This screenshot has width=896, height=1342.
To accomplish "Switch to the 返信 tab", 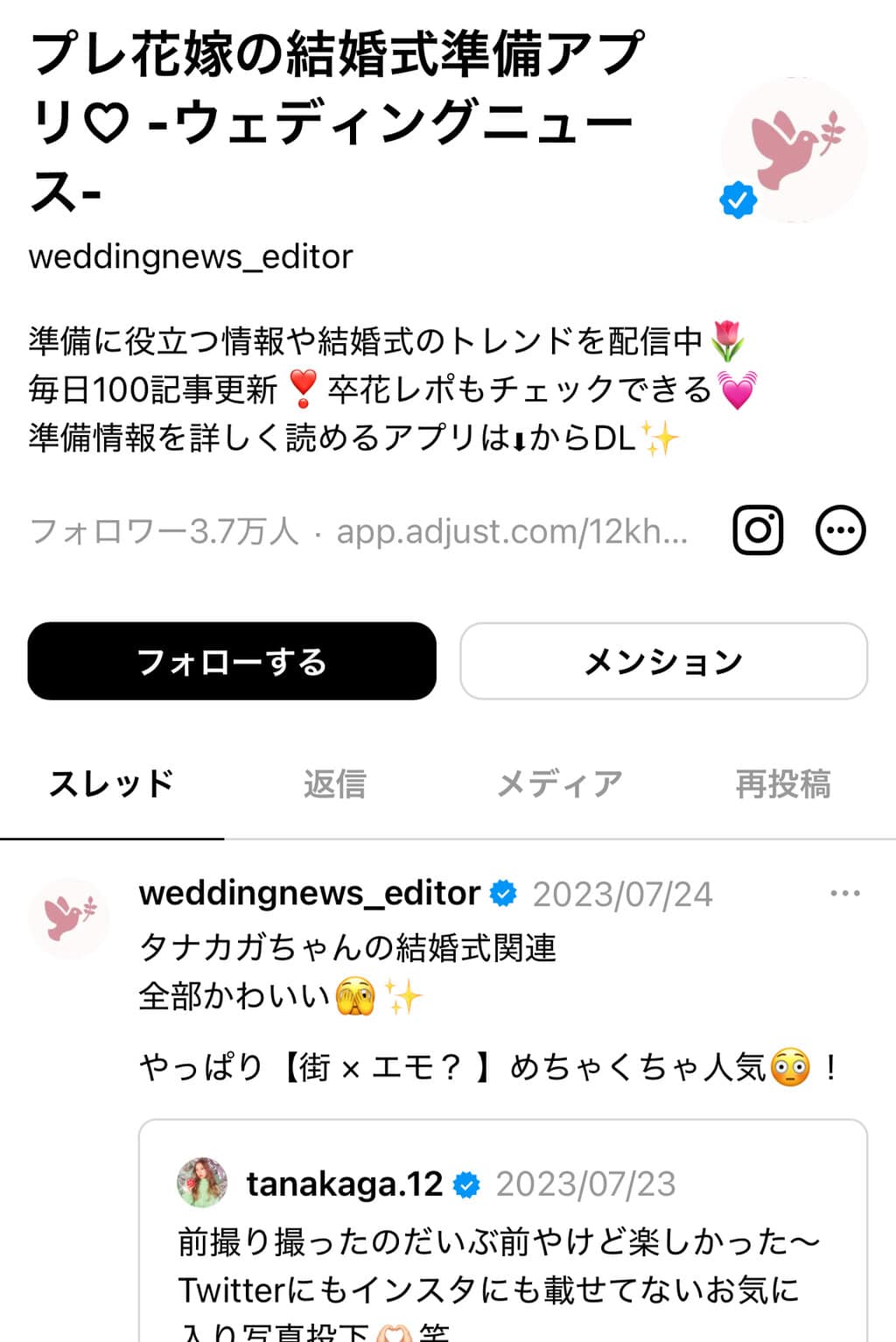I will (335, 783).
